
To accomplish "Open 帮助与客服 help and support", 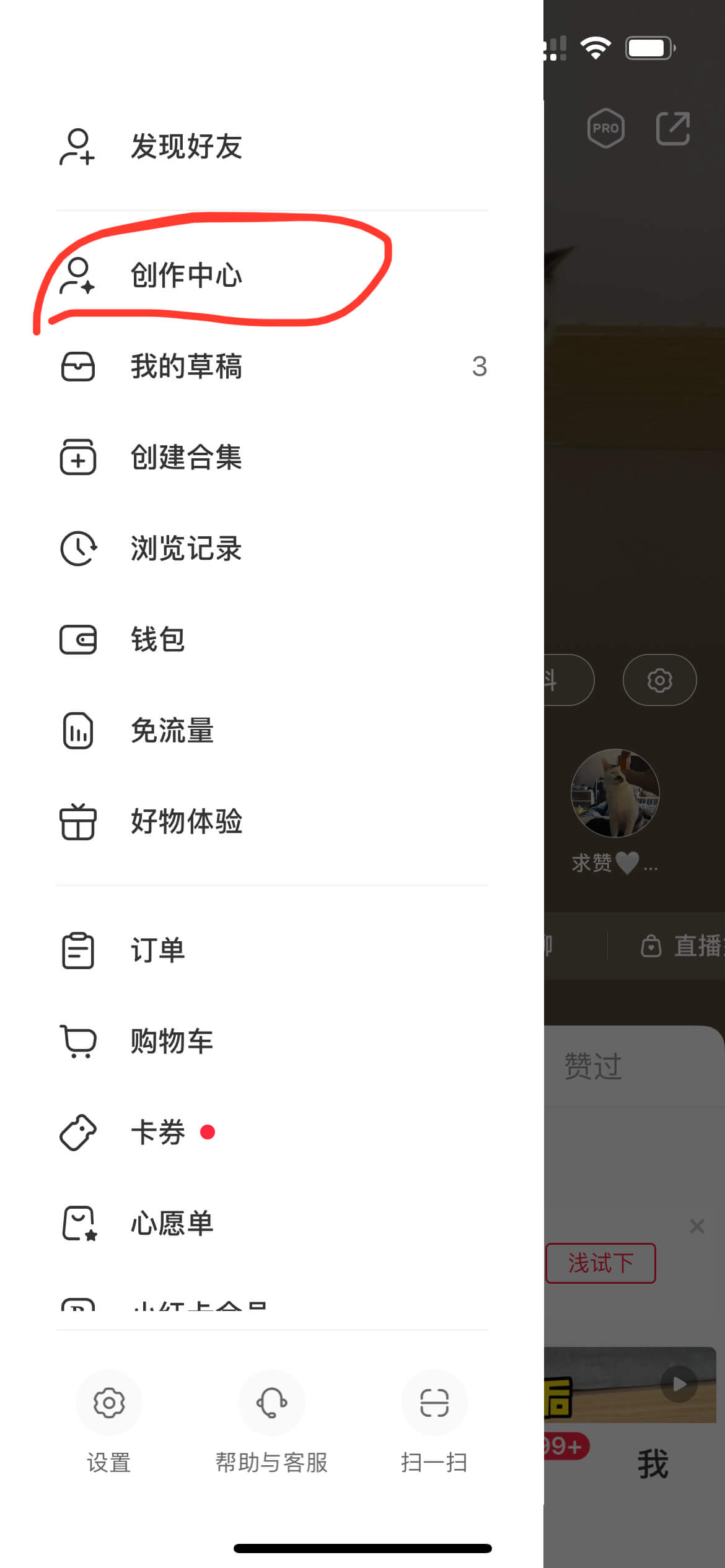I will pos(271,1422).
